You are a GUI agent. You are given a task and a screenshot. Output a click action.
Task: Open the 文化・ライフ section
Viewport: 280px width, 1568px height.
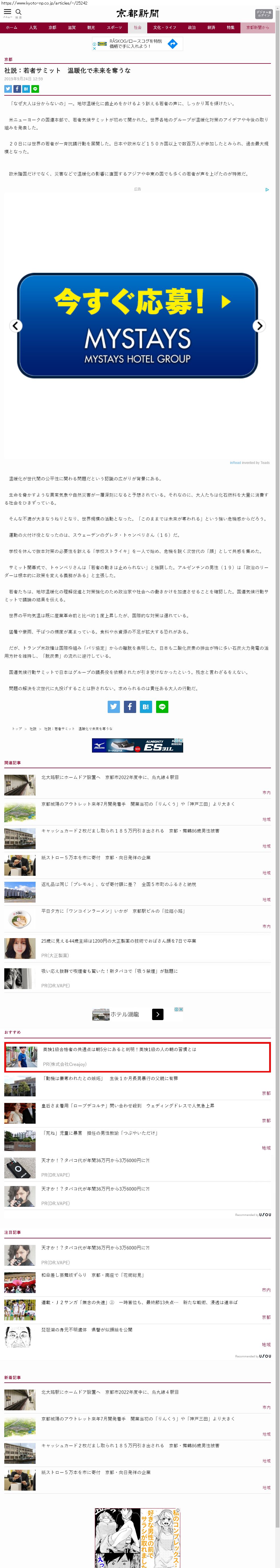164,27
